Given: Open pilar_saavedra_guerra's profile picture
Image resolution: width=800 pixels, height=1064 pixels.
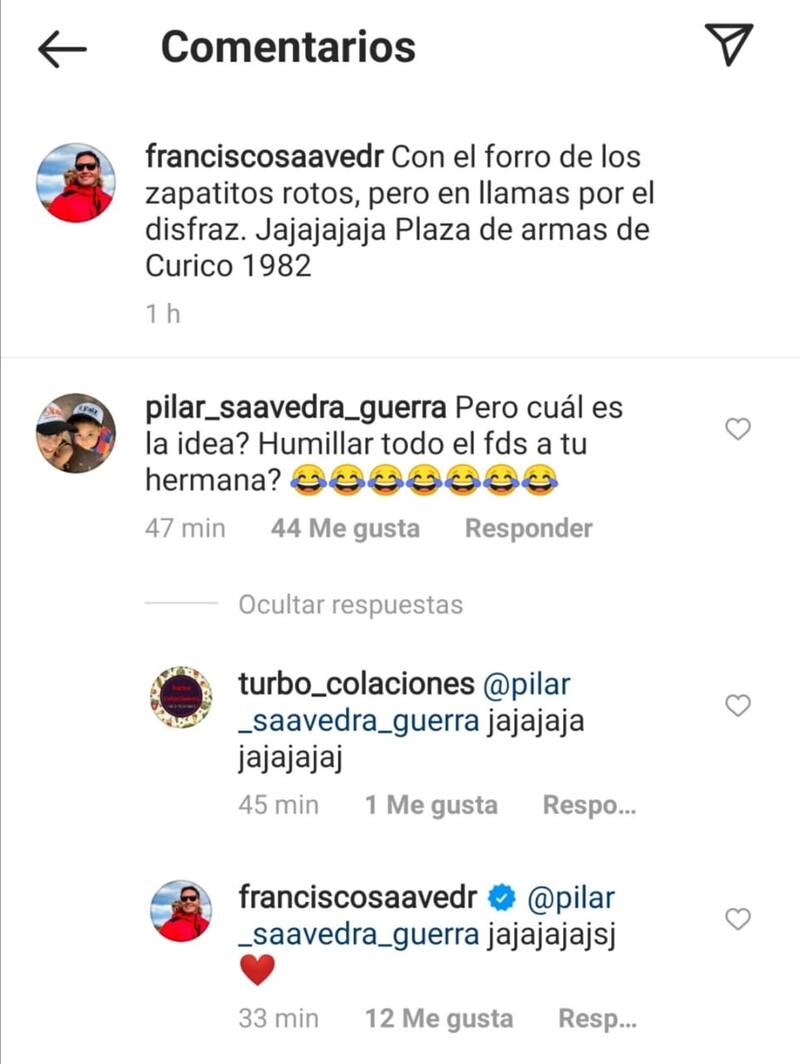Looking at the screenshot, I should coord(76,432).
